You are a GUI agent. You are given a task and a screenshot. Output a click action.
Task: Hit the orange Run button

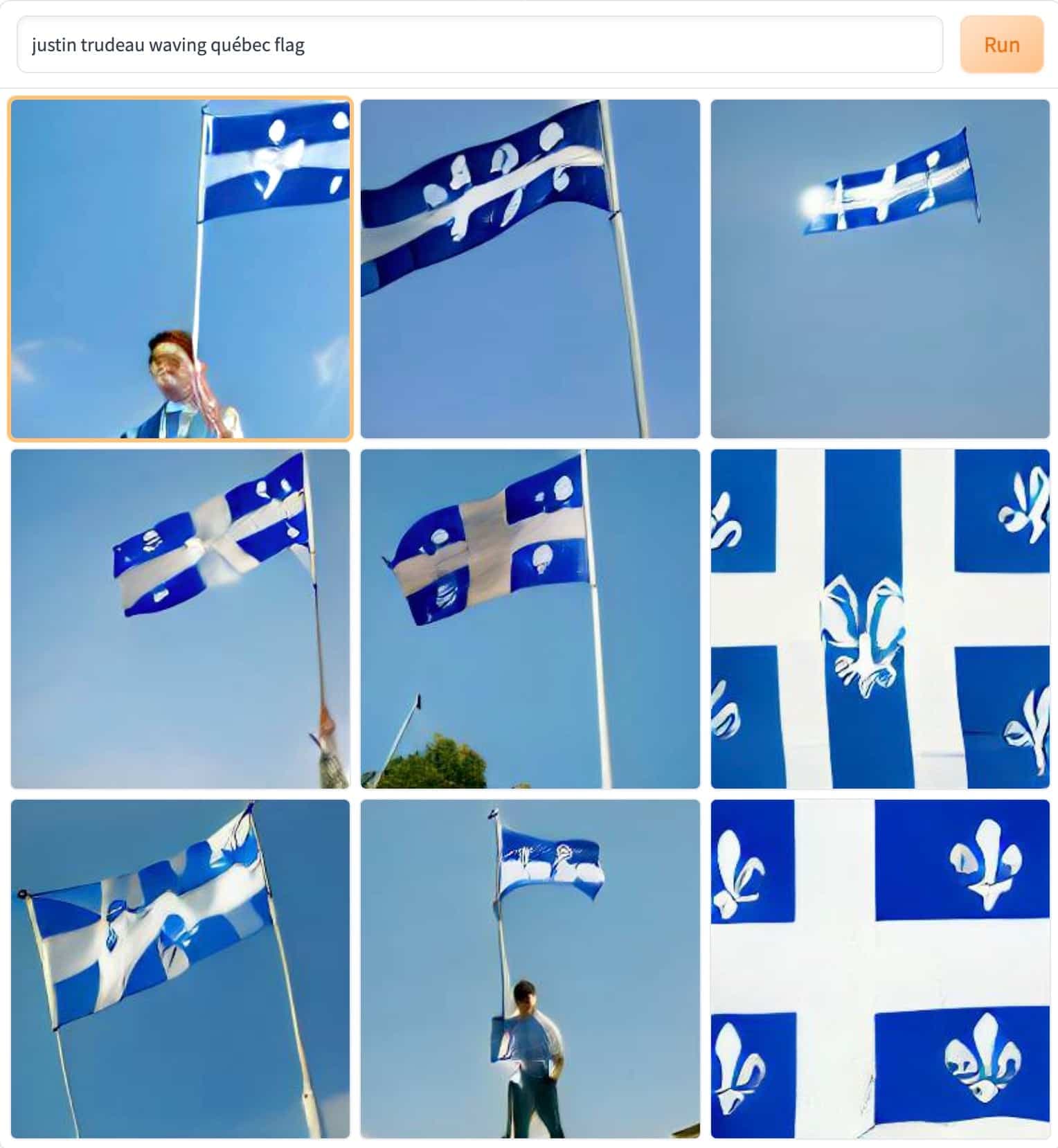tap(1001, 45)
